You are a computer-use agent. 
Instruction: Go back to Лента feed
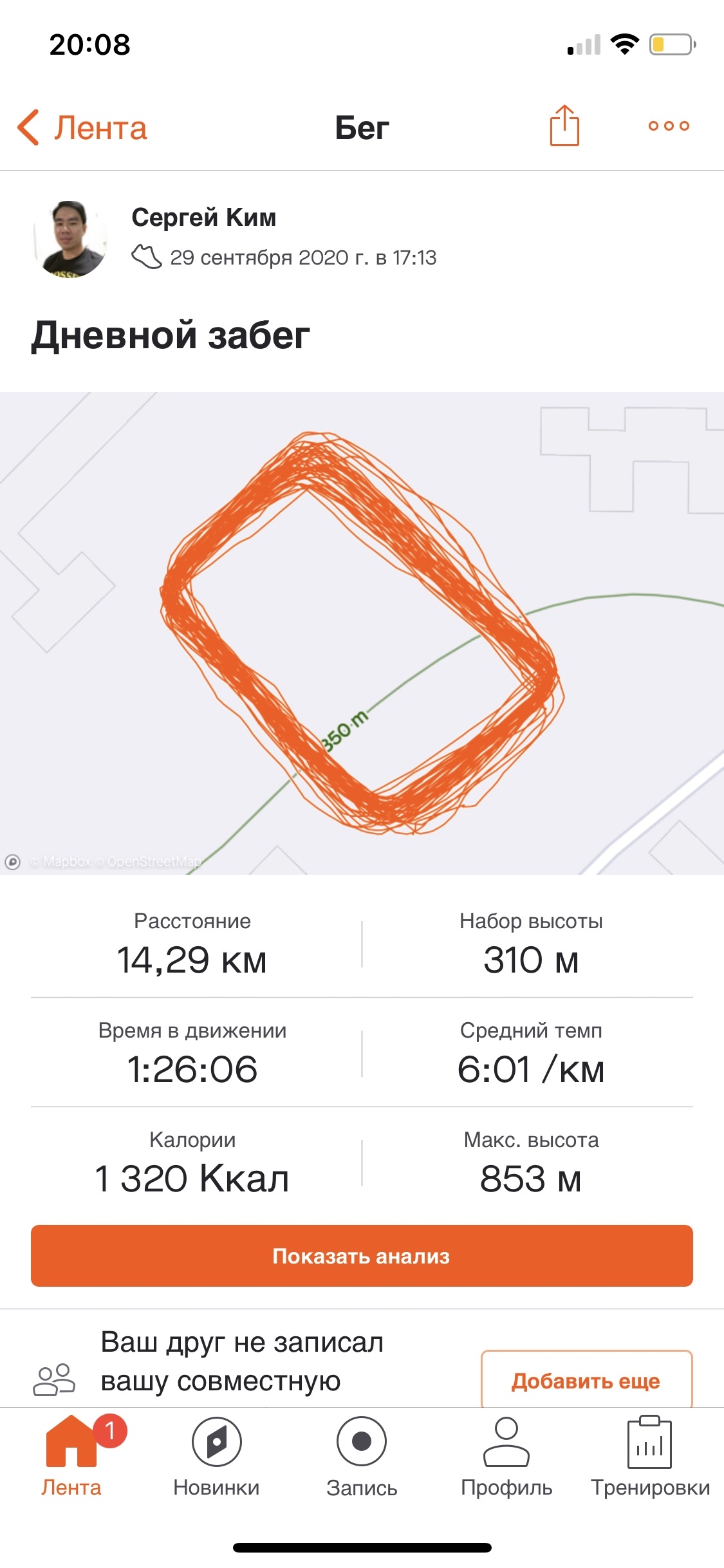pyautogui.click(x=82, y=127)
